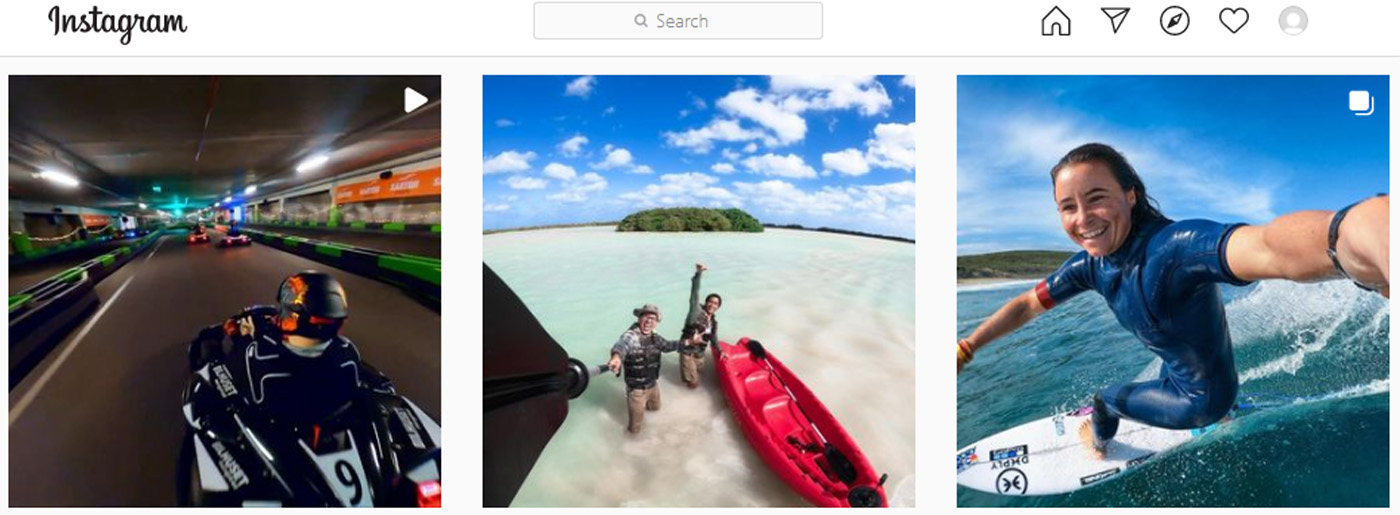Open the surfer selfie carousel post
The height and width of the screenshot is (515, 1400).
[x=1172, y=291]
